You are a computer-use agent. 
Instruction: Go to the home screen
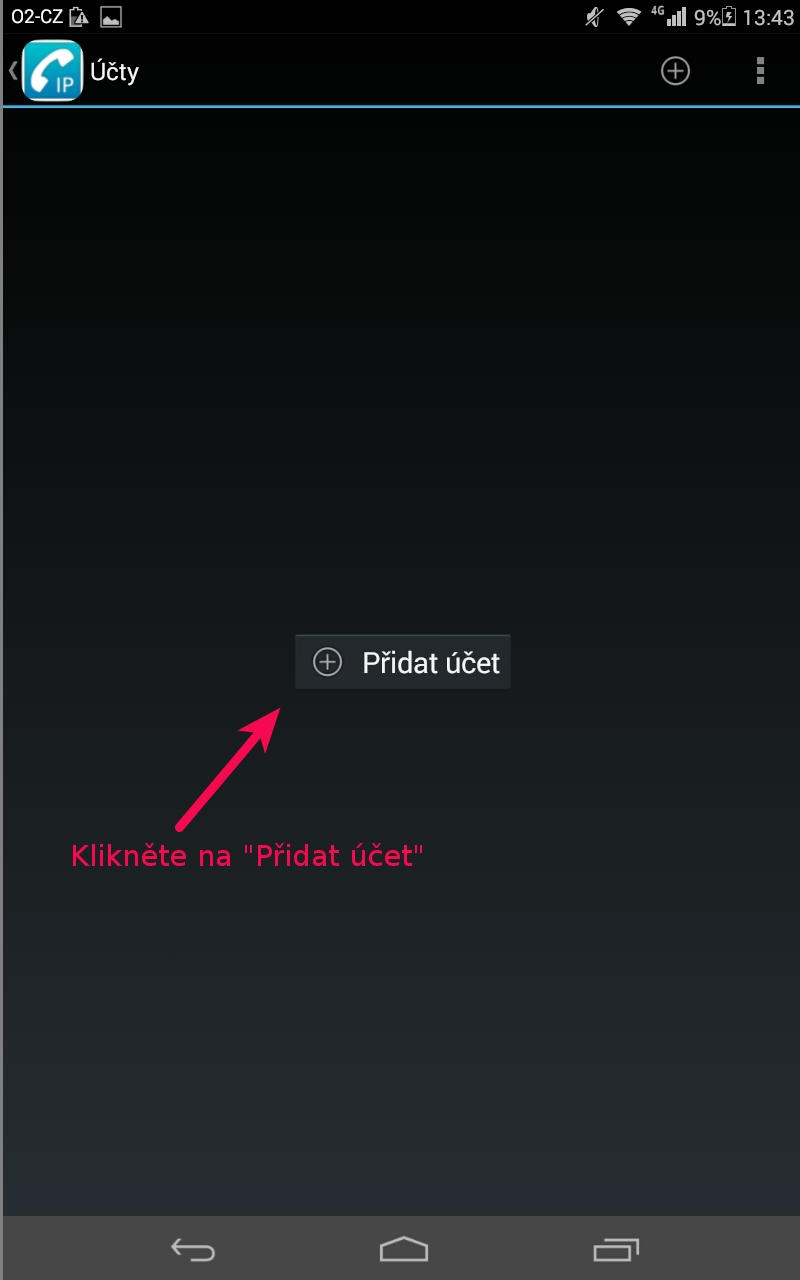(403, 1249)
